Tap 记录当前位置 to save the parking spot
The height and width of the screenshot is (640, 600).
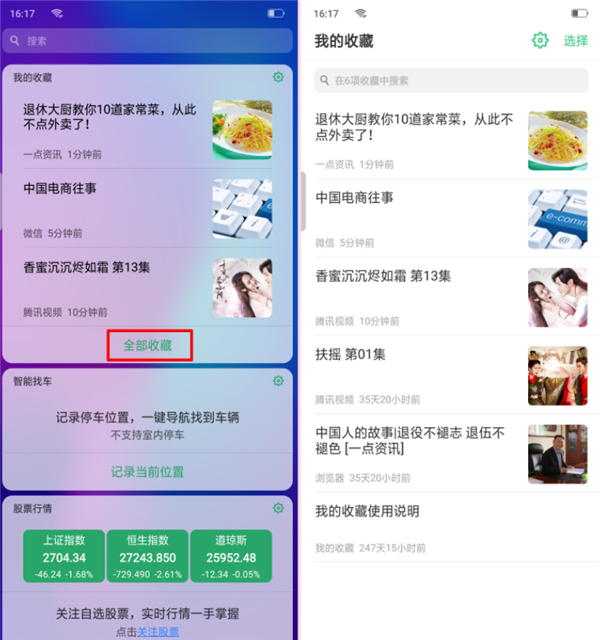click(x=148, y=471)
